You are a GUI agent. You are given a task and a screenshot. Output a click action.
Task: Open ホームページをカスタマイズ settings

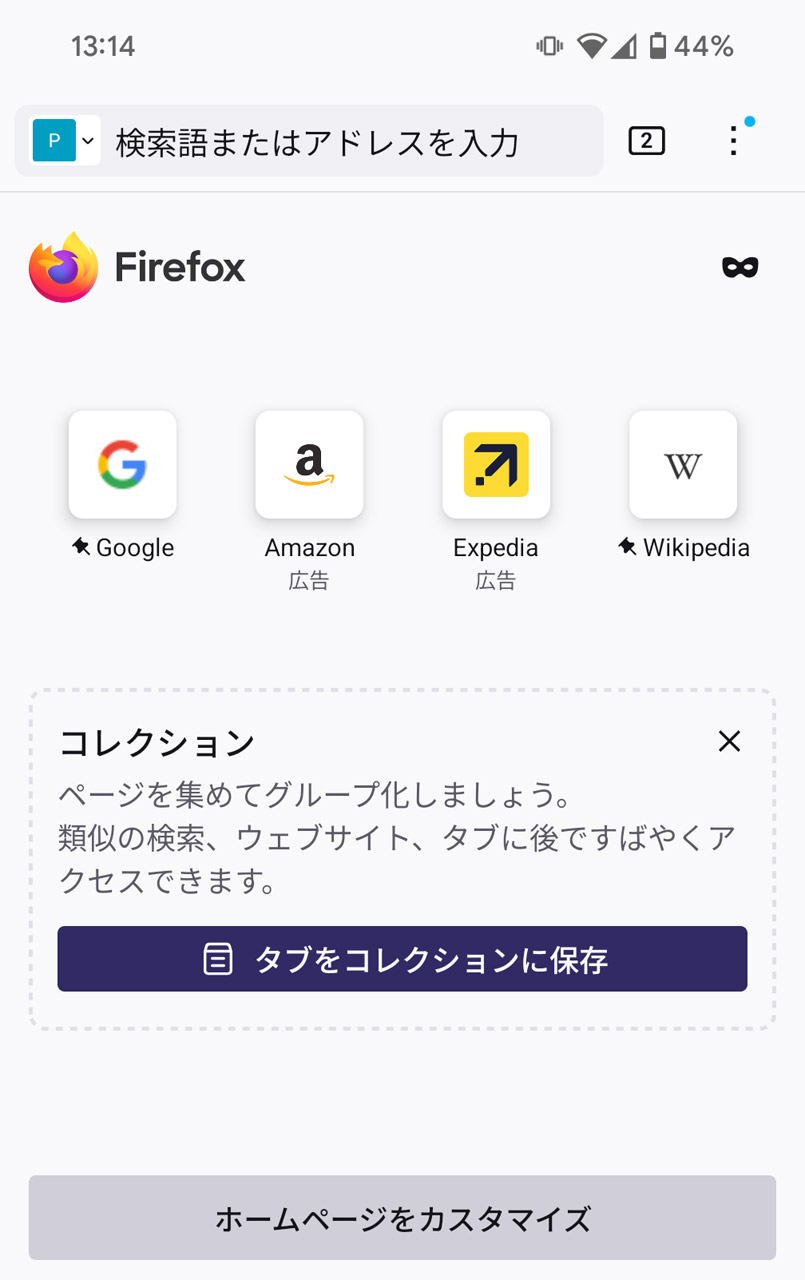(402, 1218)
